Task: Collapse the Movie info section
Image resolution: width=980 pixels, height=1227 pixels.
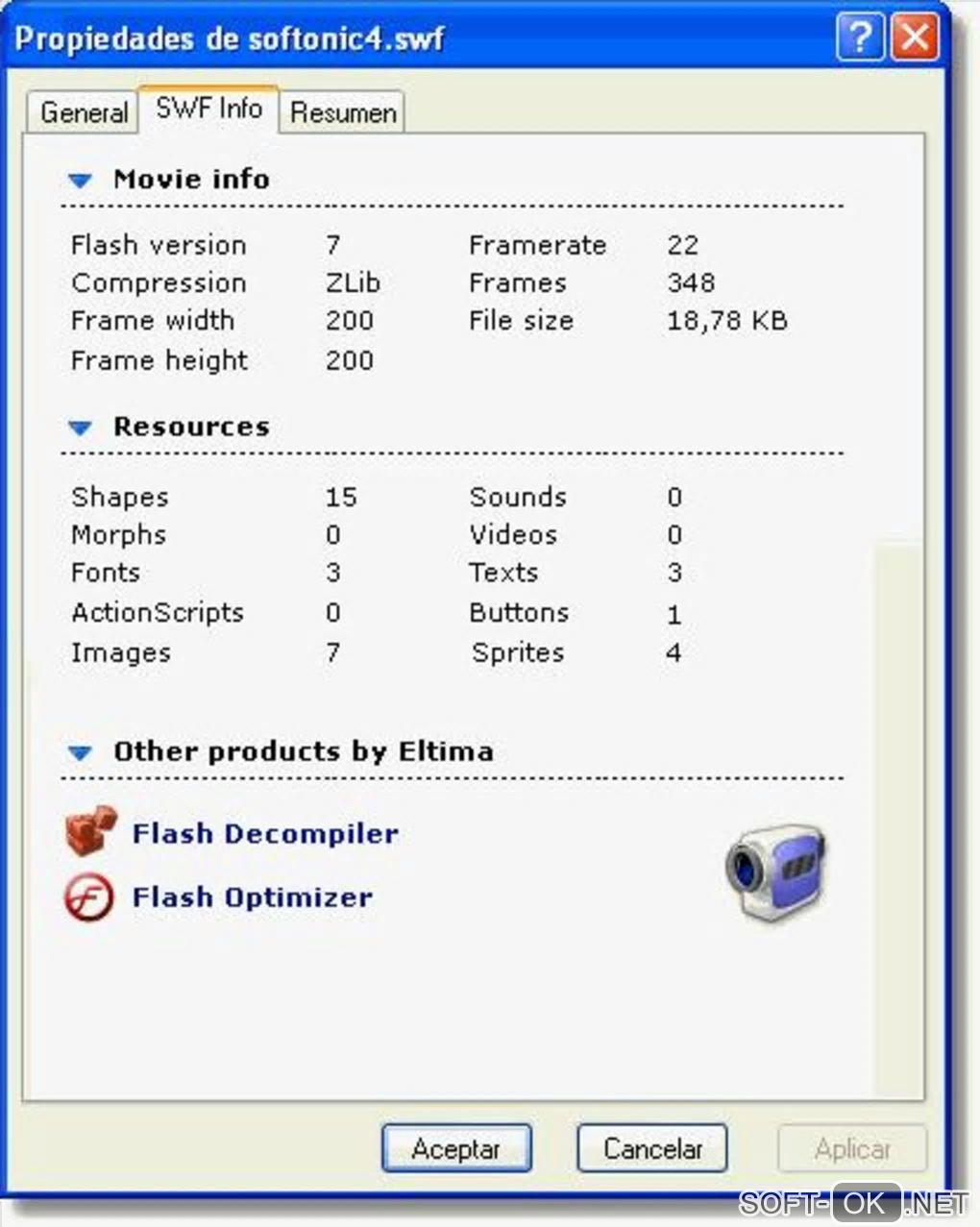Action: coord(81,180)
